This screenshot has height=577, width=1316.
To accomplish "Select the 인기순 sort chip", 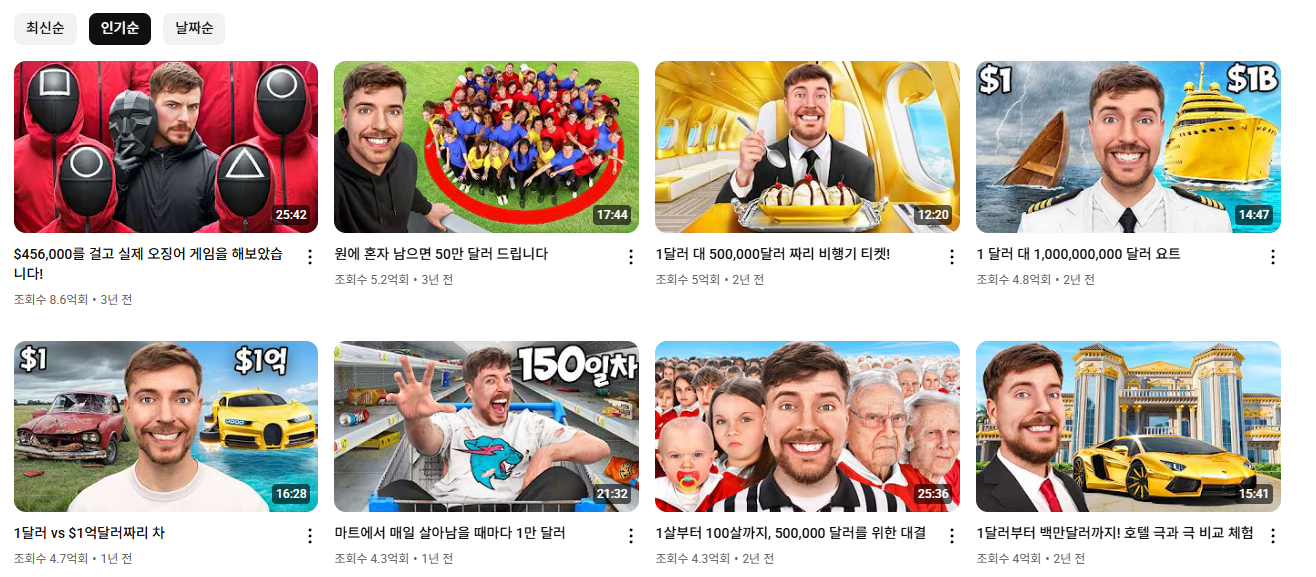I will pyautogui.click(x=120, y=29).
